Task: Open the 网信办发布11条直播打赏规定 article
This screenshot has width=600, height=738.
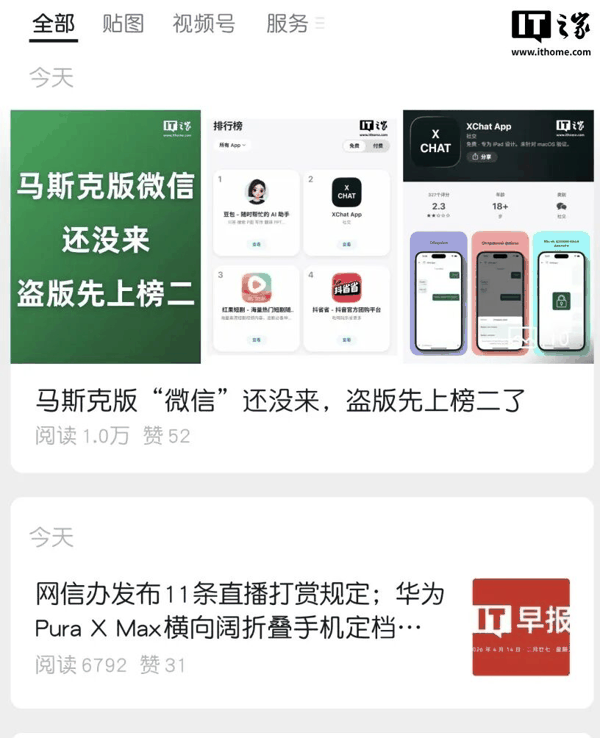Action: click(x=240, y=611)
